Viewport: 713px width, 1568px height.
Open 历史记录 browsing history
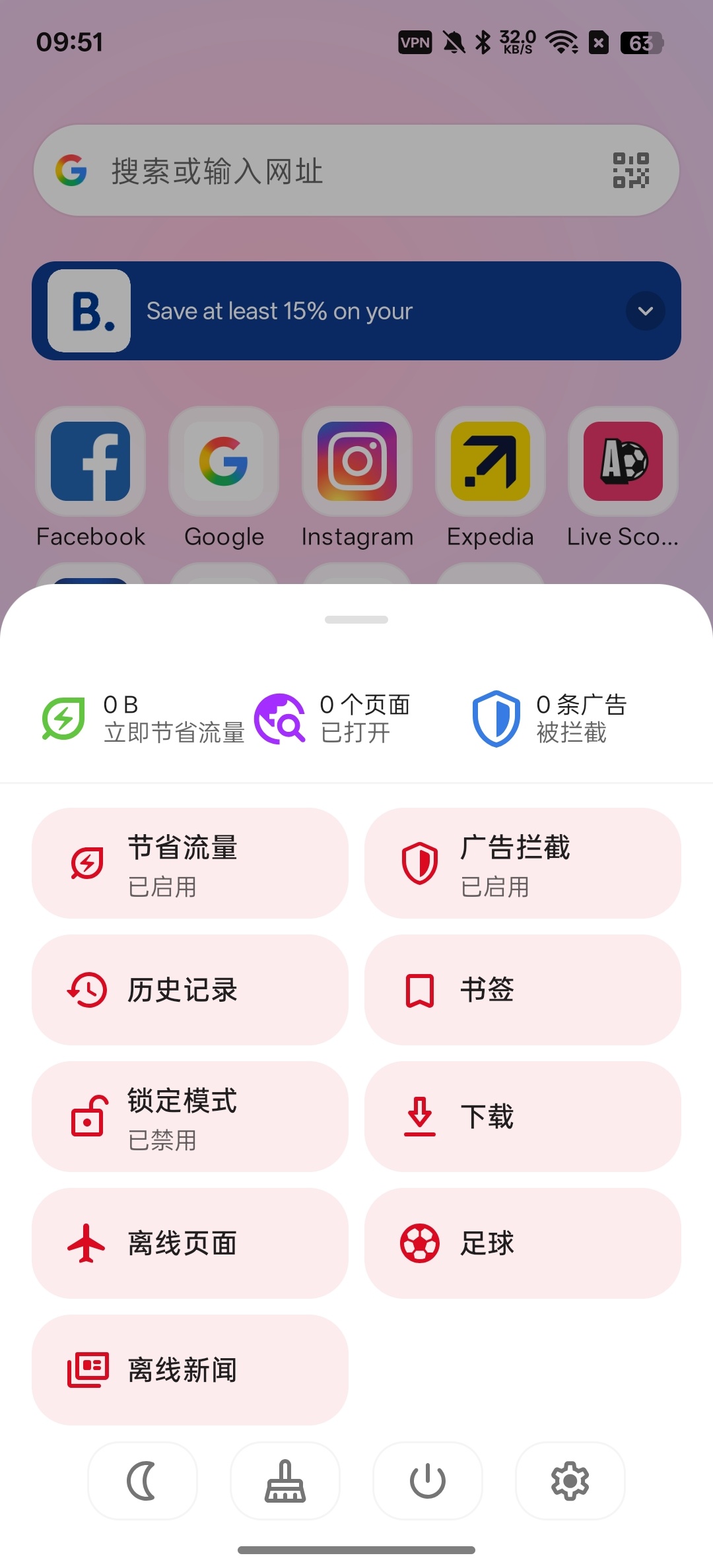click(x=190, y=990)
